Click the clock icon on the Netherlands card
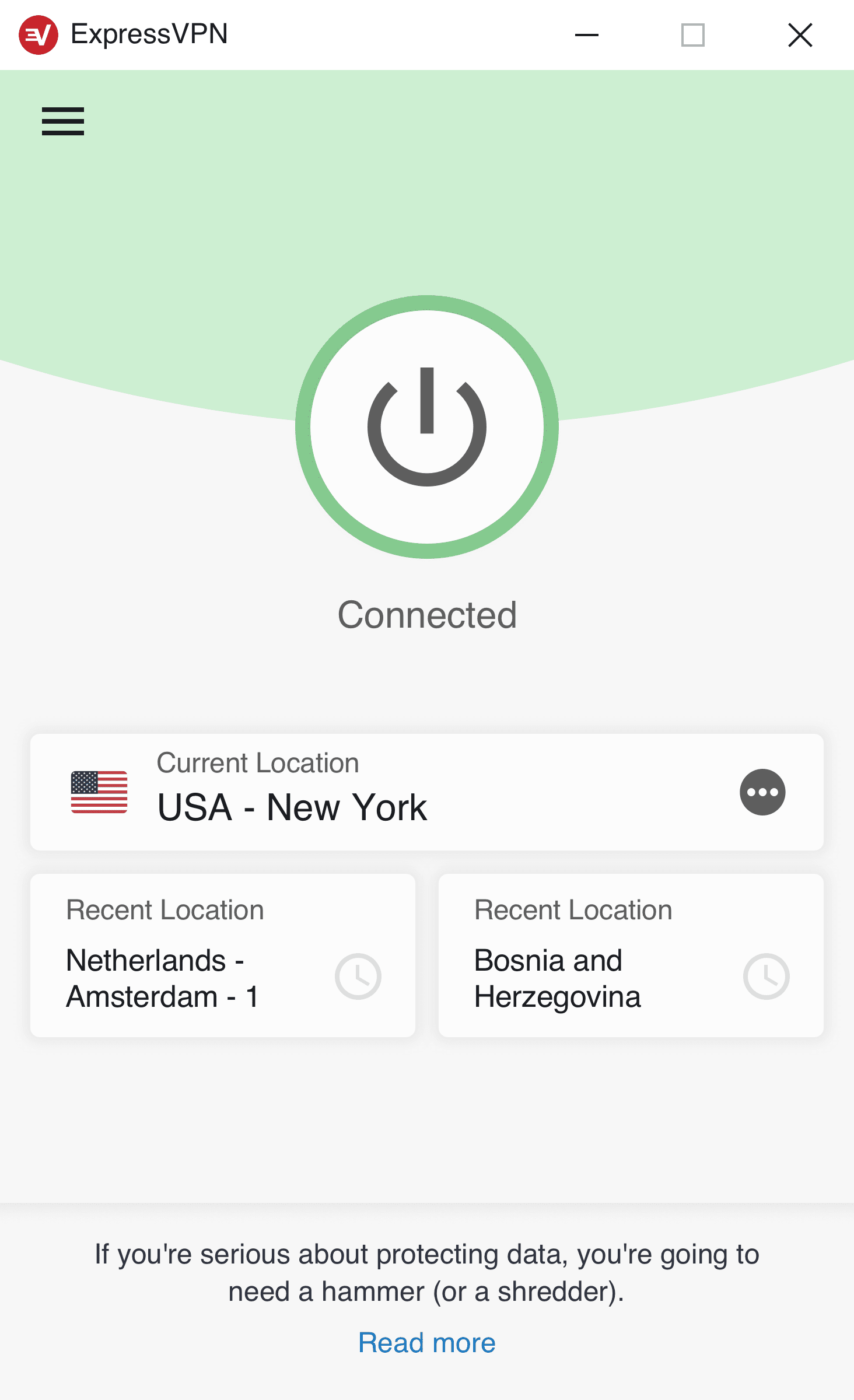 coord(358,977)
